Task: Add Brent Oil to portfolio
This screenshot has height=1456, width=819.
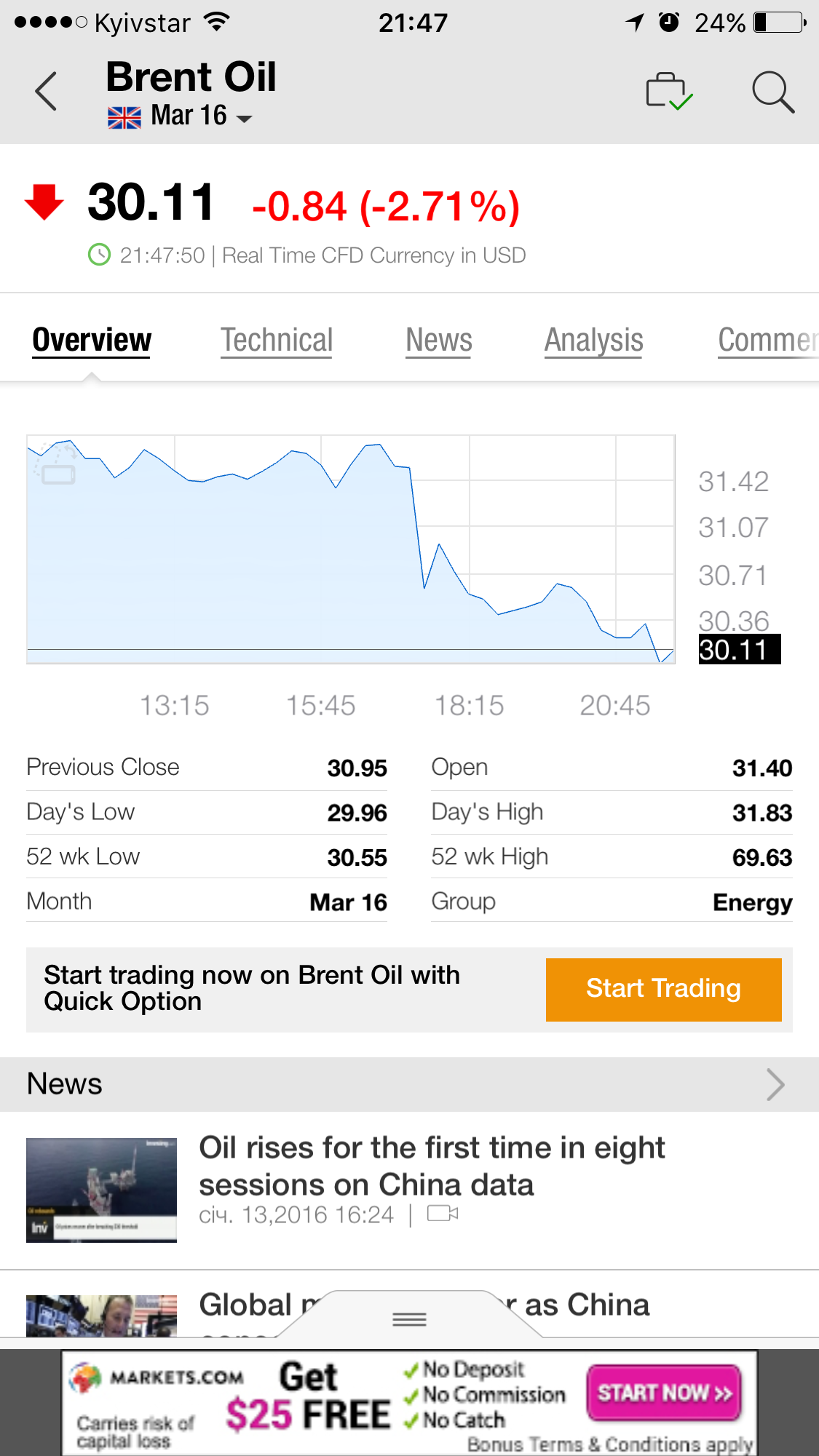Action: point(668,92)
